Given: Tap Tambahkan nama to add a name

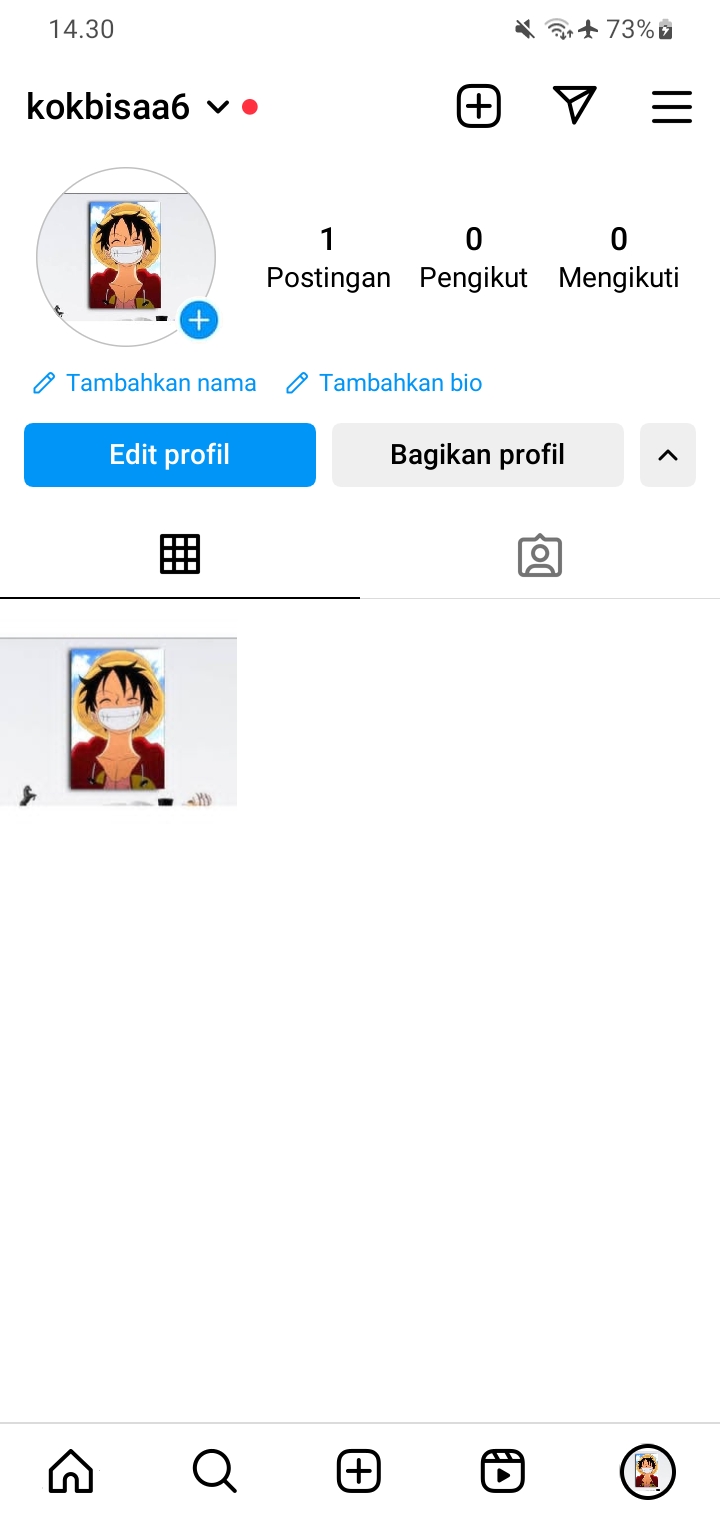Looking at the screenshot, I should point(145,383).
